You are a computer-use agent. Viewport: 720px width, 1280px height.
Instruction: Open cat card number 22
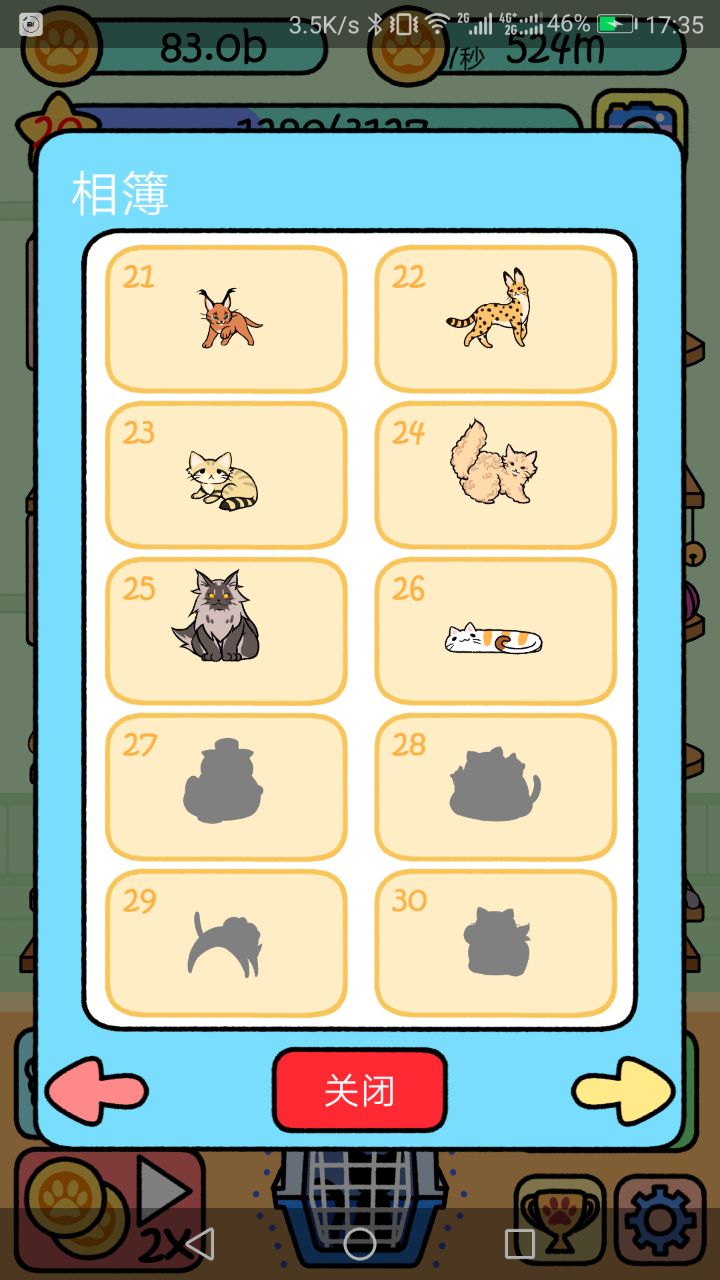point(495,319)
